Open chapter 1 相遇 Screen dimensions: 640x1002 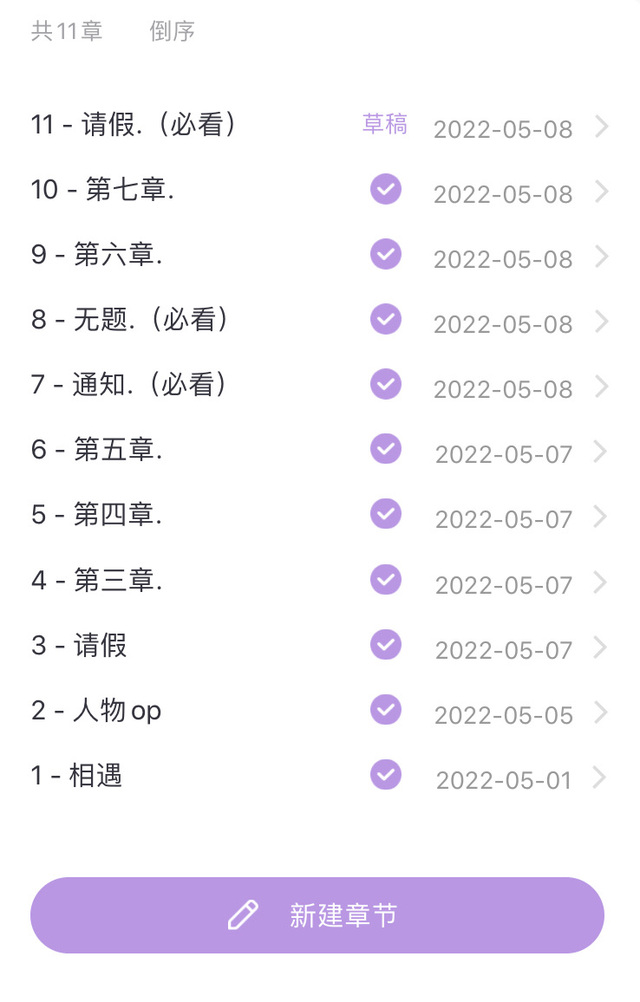319,776
